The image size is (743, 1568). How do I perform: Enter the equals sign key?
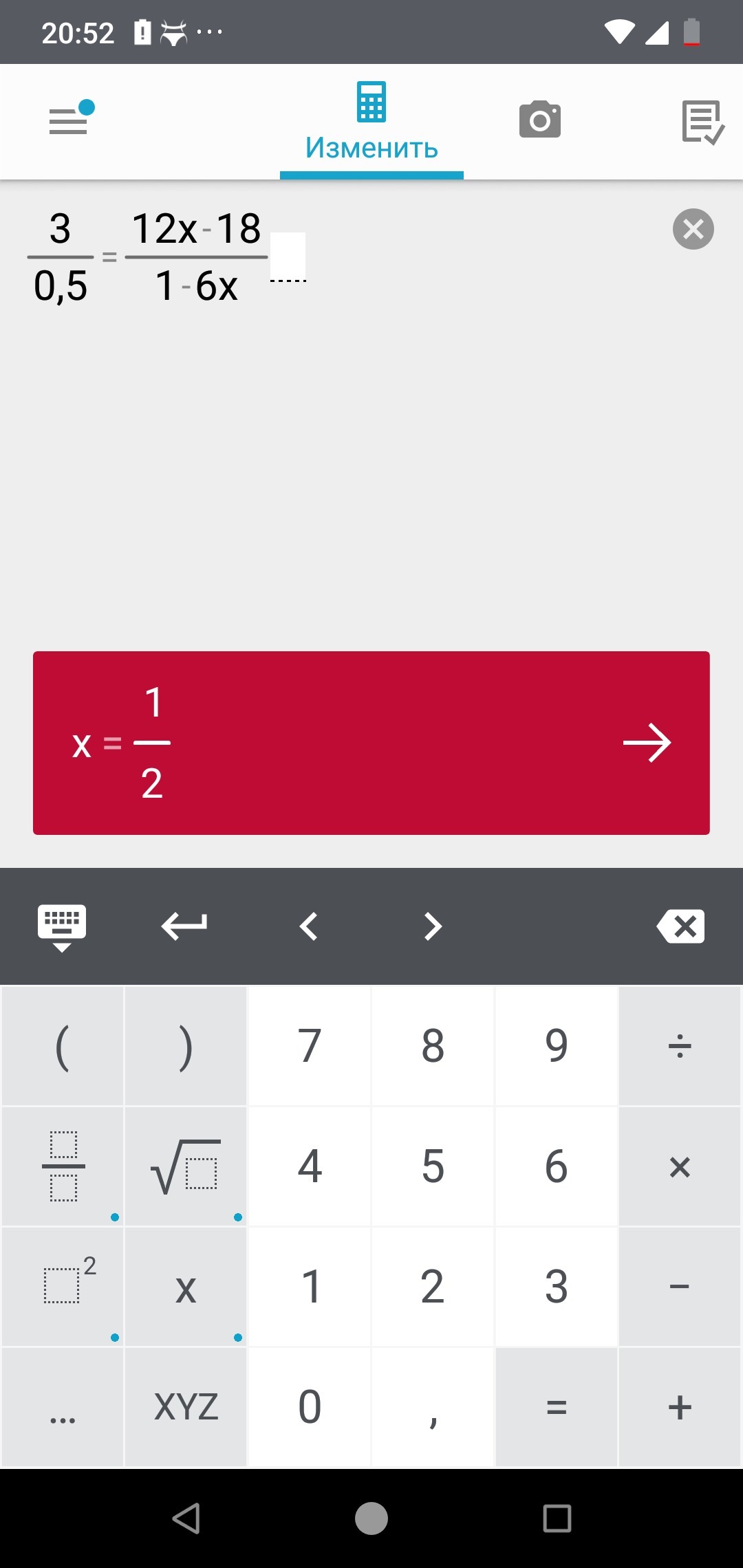tap(557, 1406)
